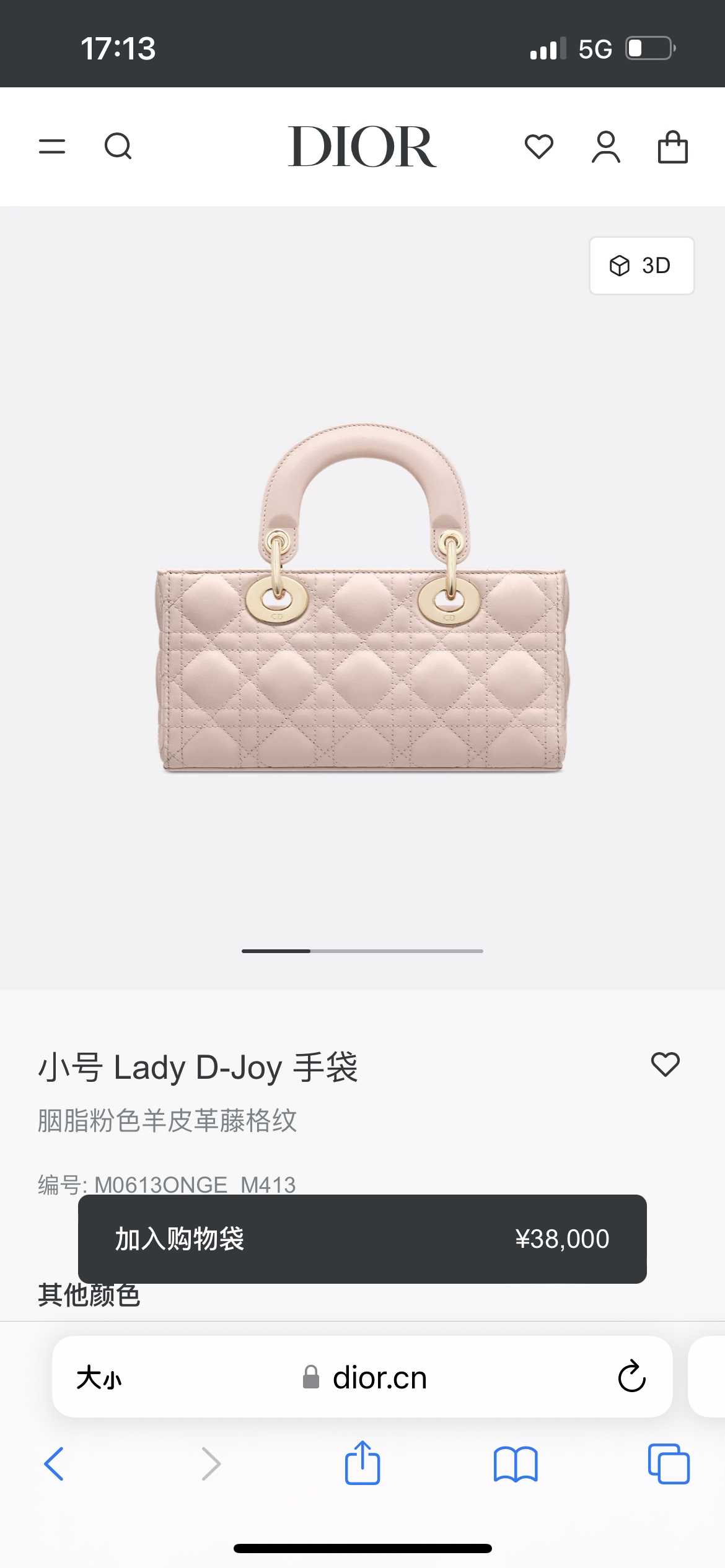Image resolution: width=725 pixels, height=1568 pixels.
Task: View the bag in 3D
Action: (641, 266)
